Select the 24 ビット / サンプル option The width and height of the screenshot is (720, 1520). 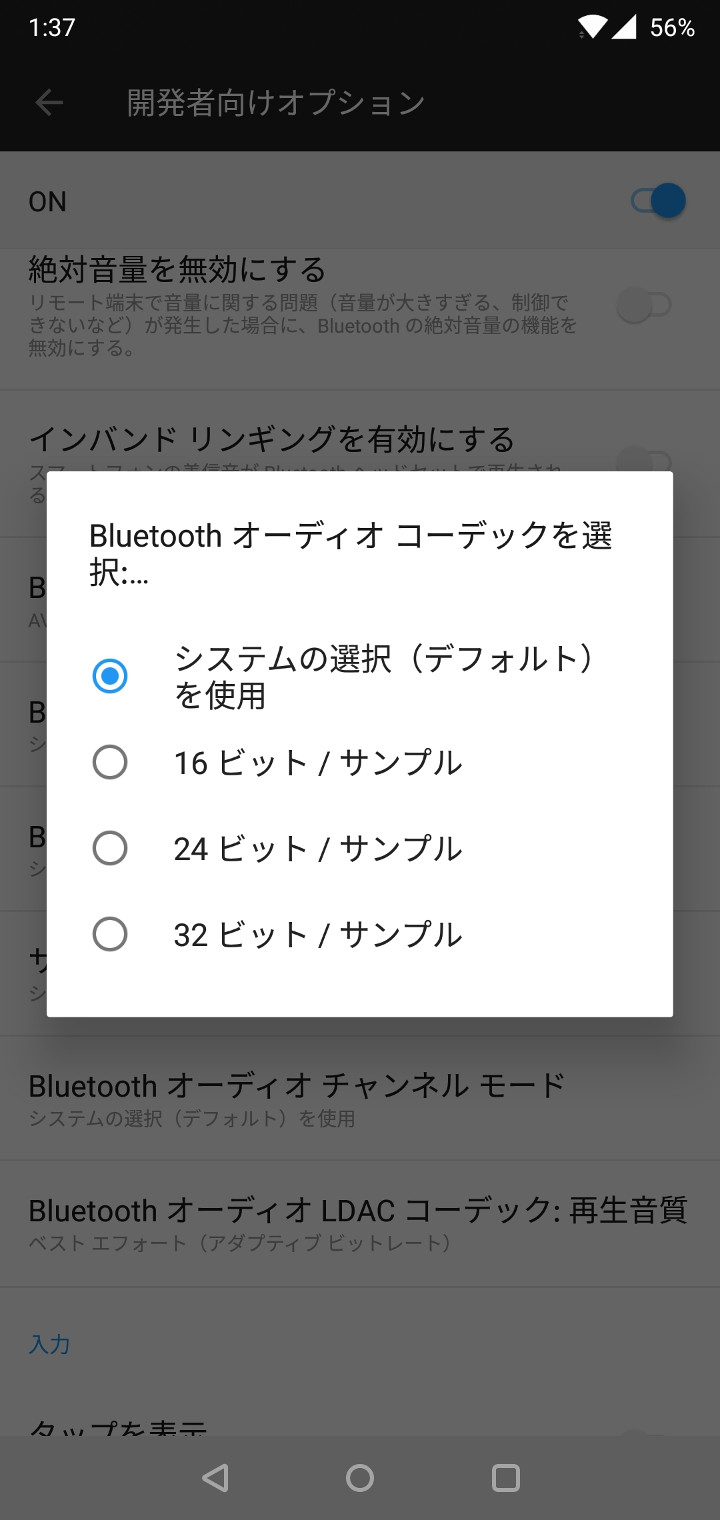[110, 849]
